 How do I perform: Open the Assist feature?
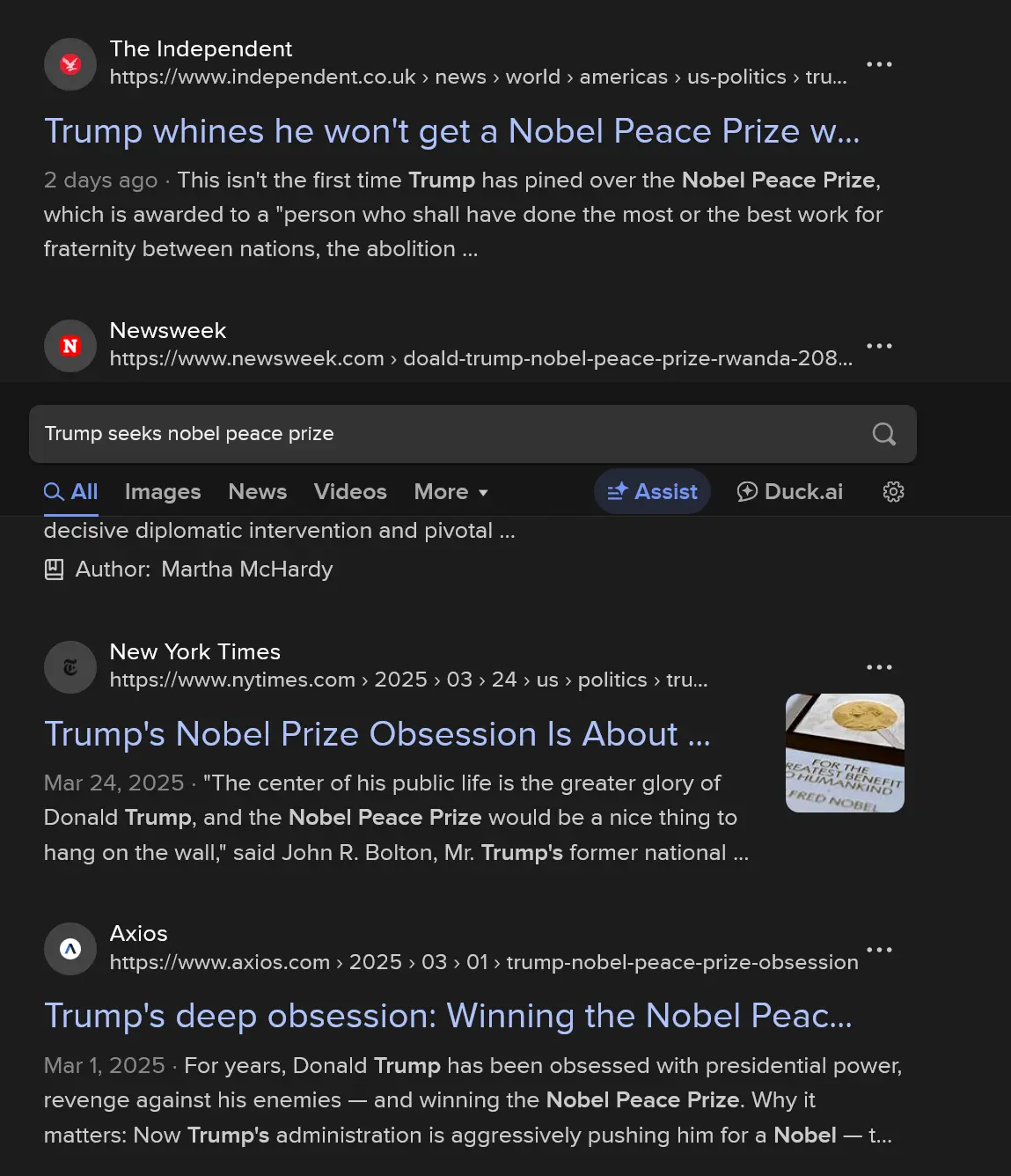click(x=652, y=492)
